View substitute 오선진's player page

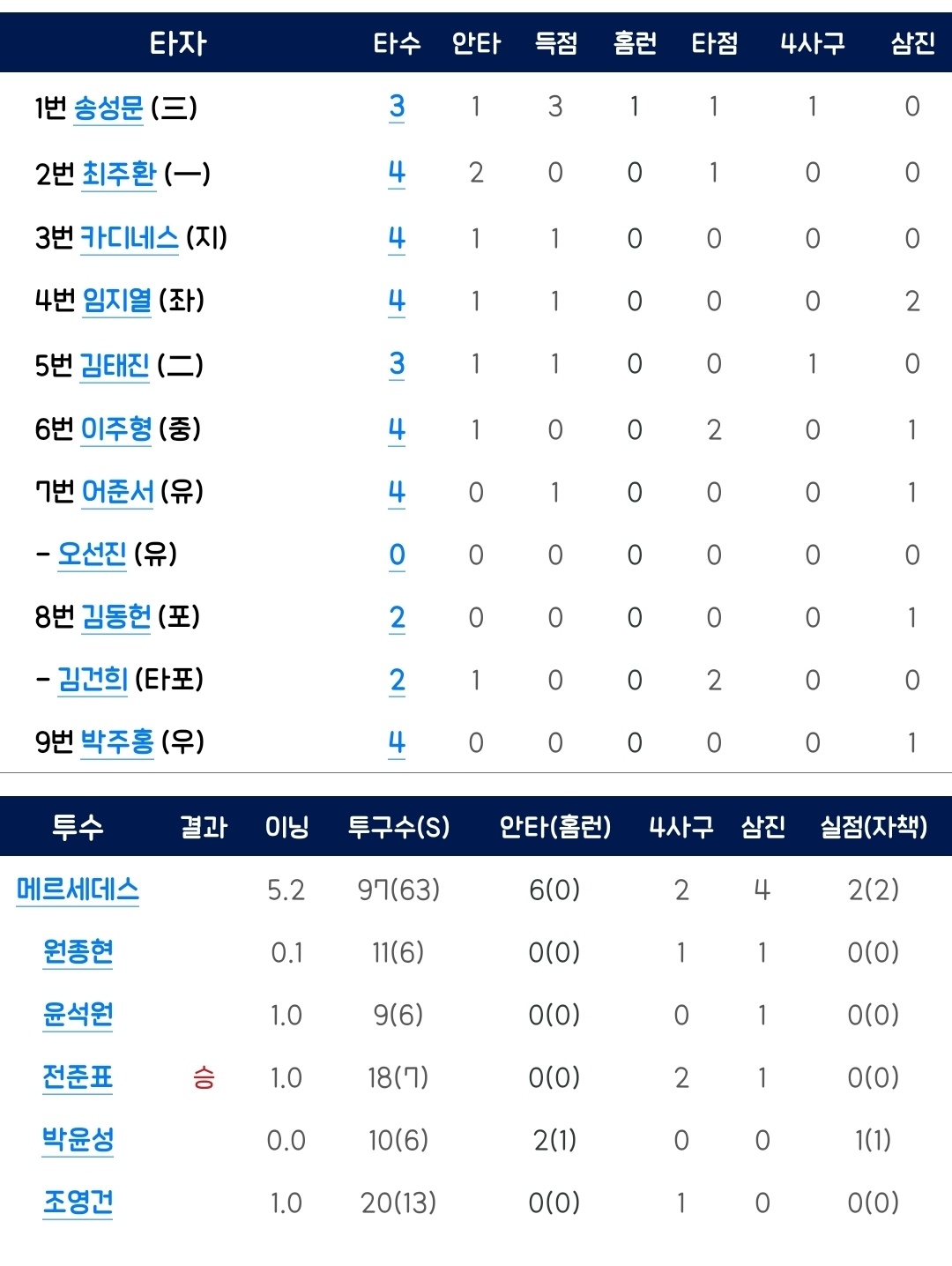(x=92, y=555)
